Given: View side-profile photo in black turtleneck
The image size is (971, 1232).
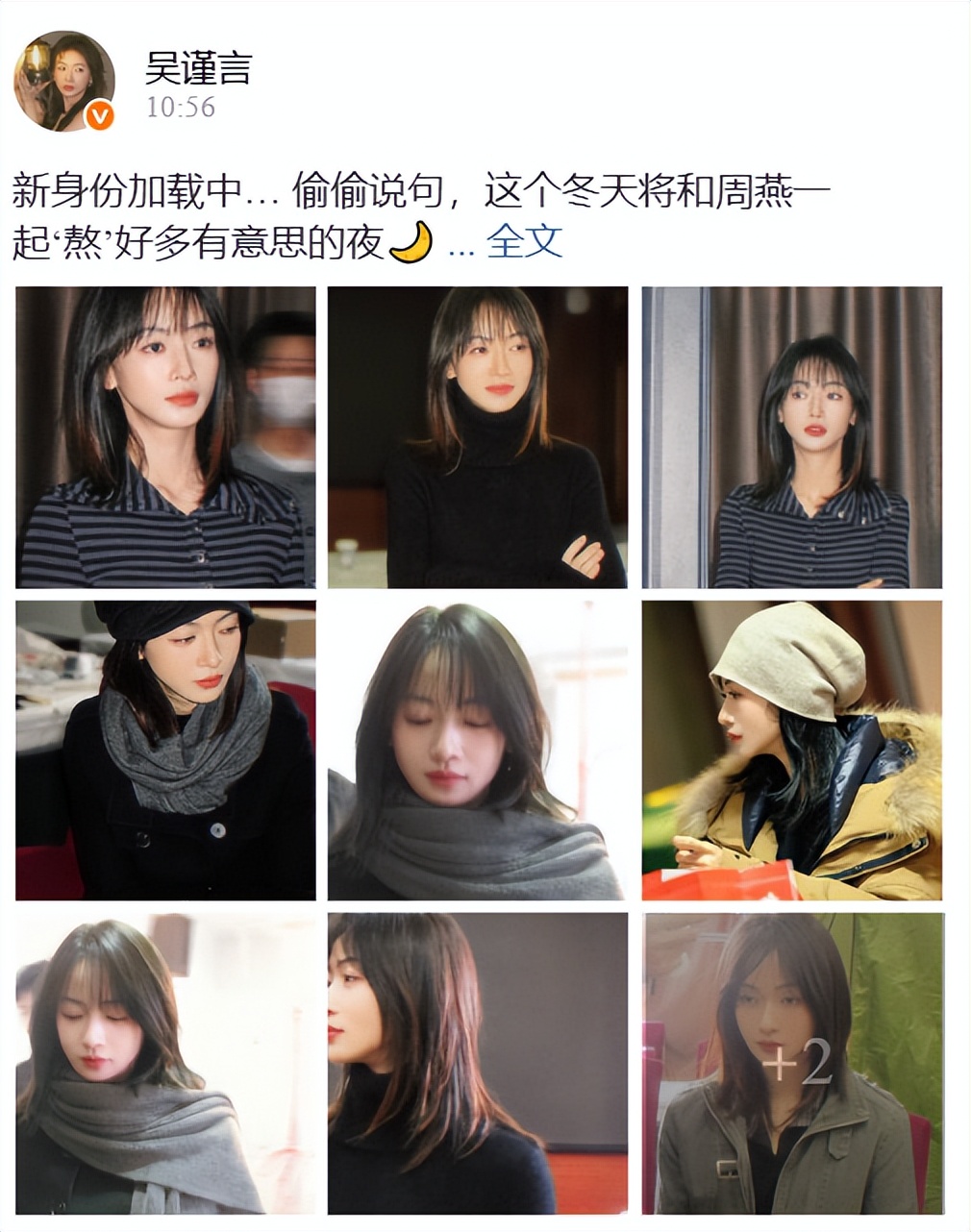Looking at the screenshot, I should [478, 1063].
